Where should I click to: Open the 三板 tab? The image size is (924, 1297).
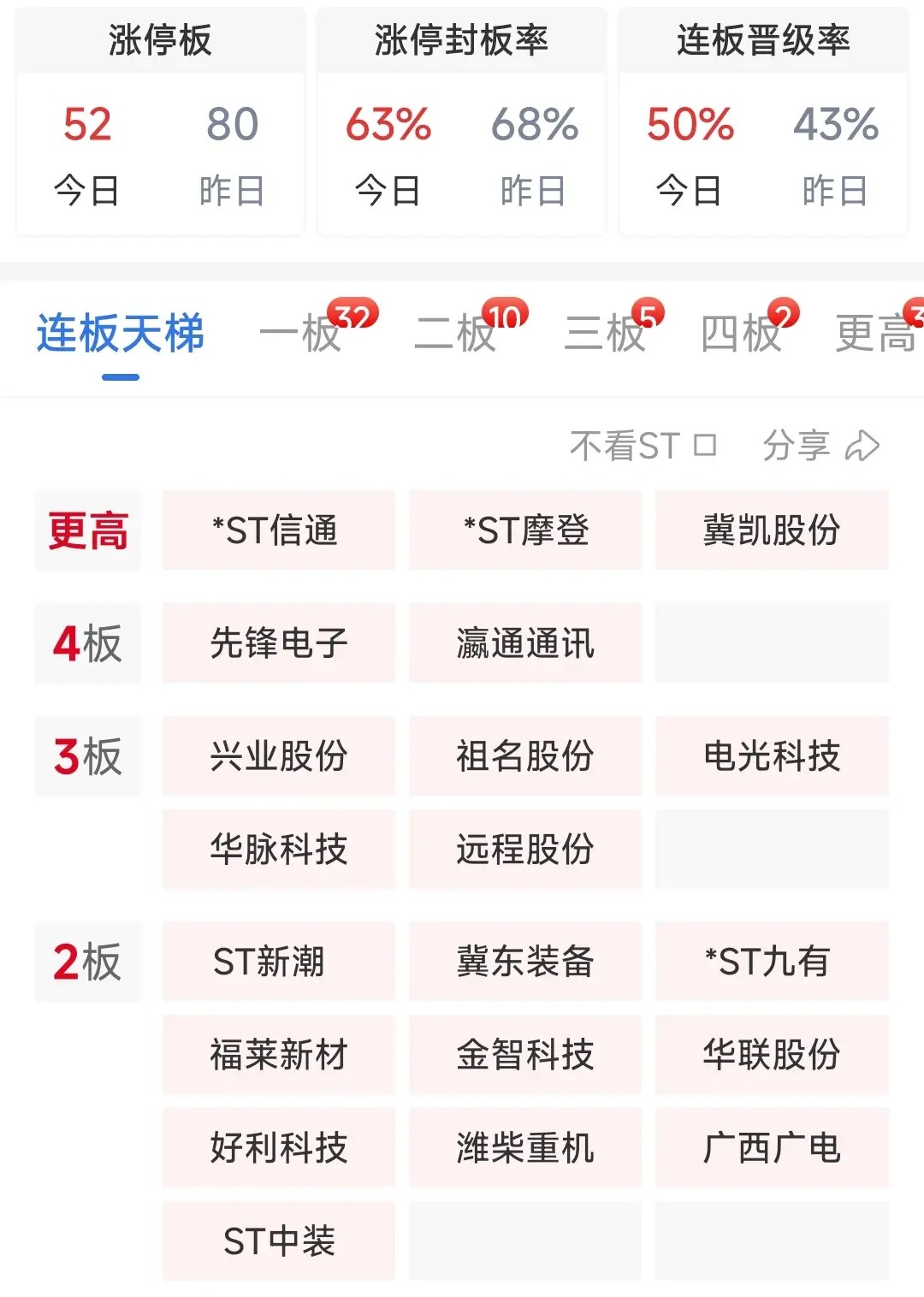[x=605, y=333]
